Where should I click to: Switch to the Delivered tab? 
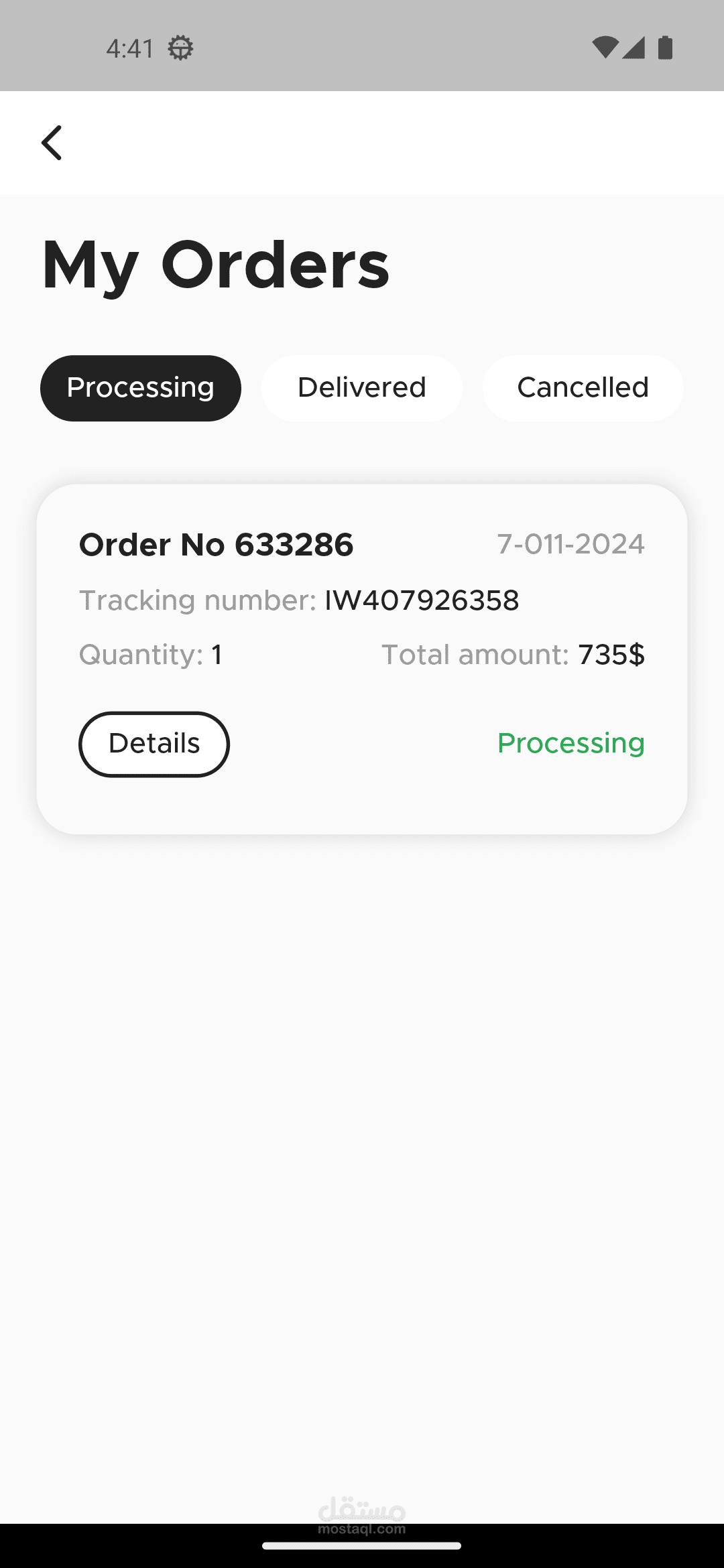coord(361,388)
